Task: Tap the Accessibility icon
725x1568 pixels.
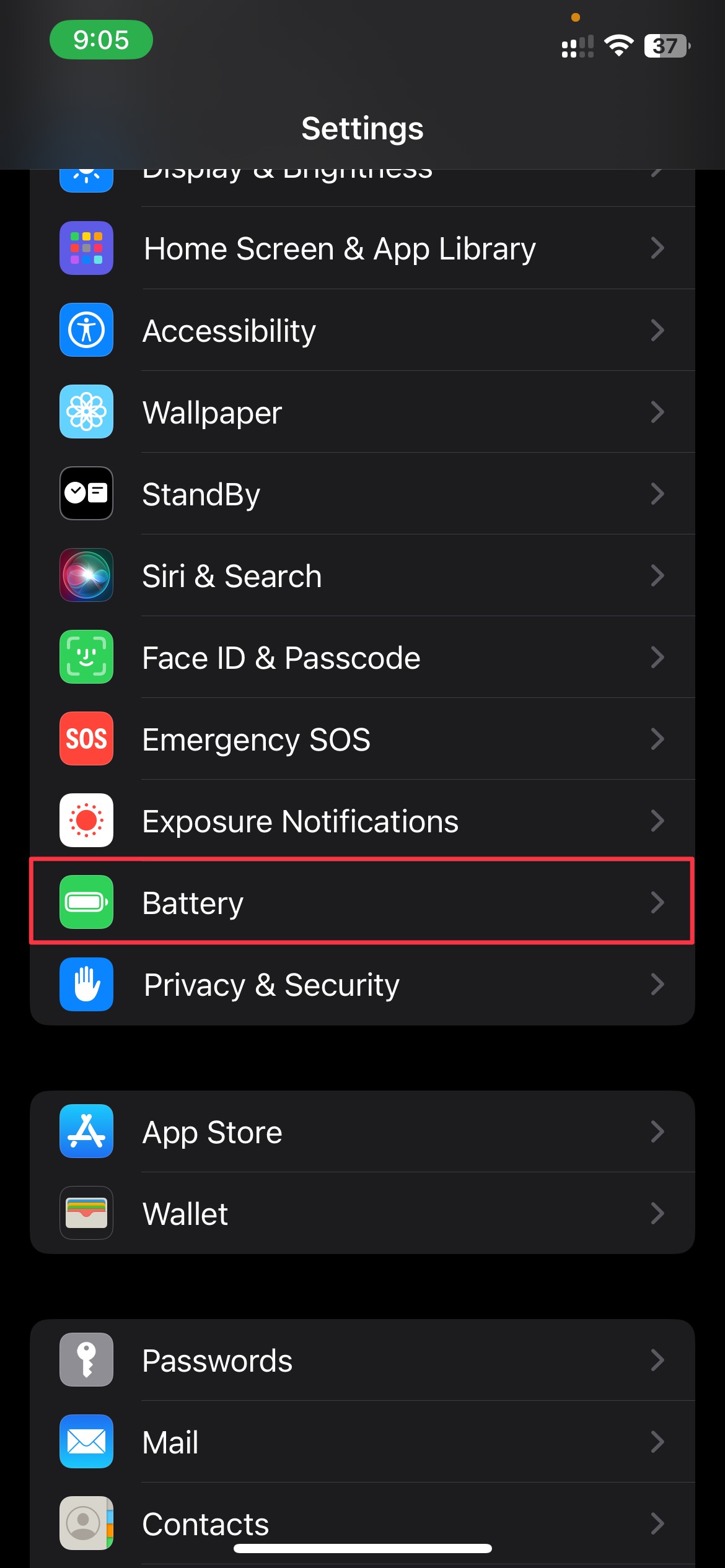Action: (86, 330)
